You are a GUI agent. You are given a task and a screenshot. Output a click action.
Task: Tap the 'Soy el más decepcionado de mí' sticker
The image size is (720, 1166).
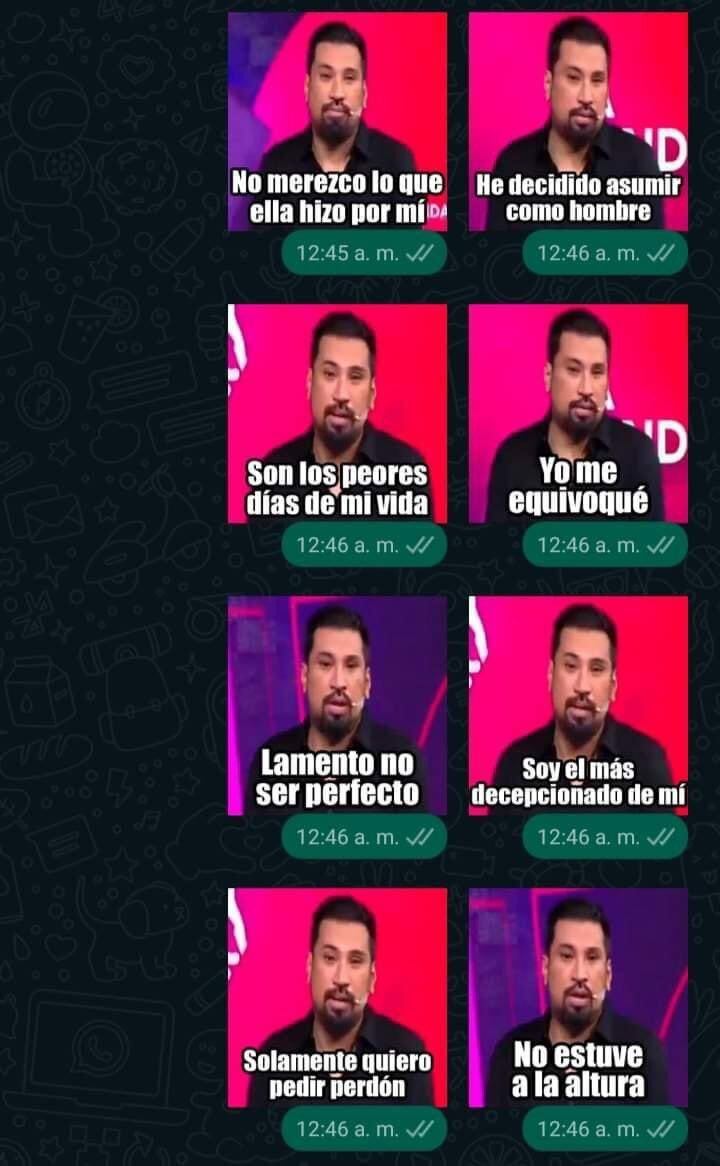click(578, 705)
